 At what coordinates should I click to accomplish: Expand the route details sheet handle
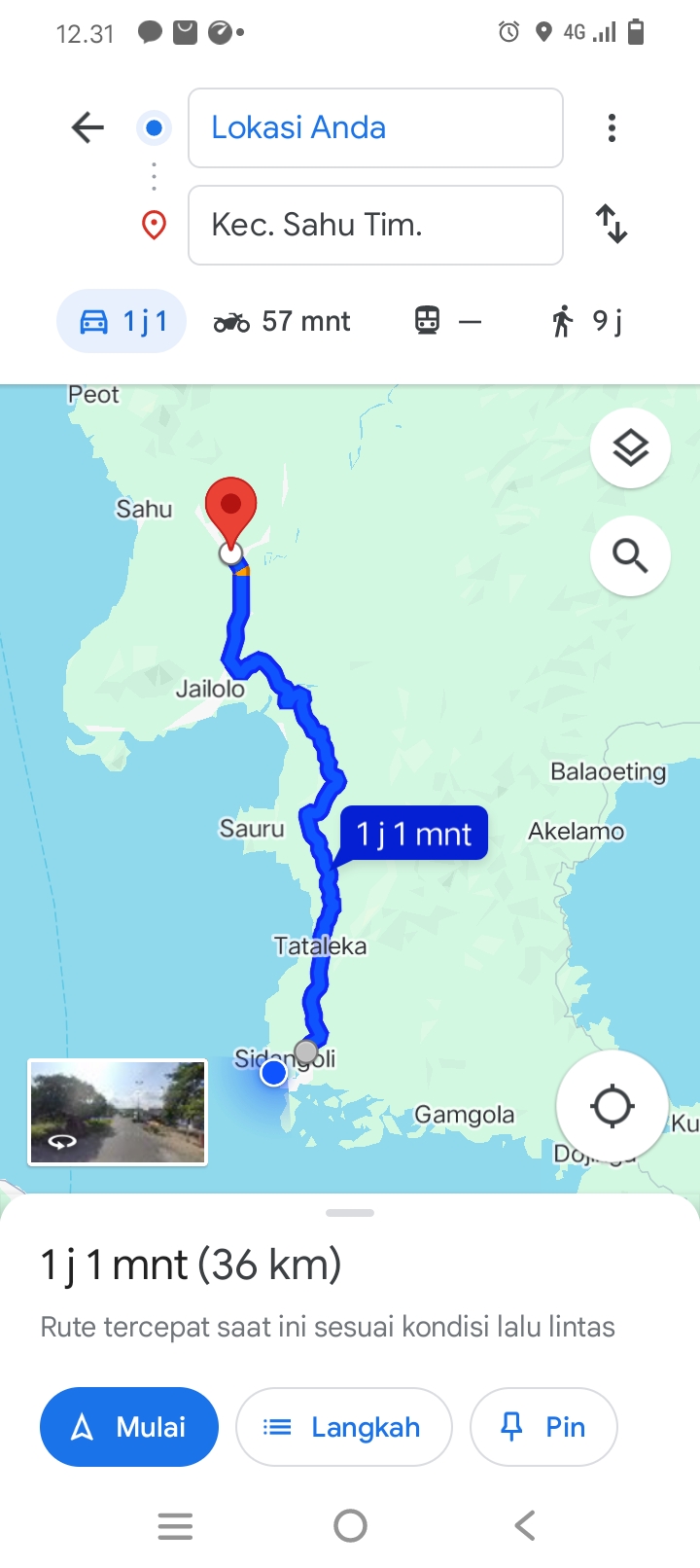[350, 1213]
